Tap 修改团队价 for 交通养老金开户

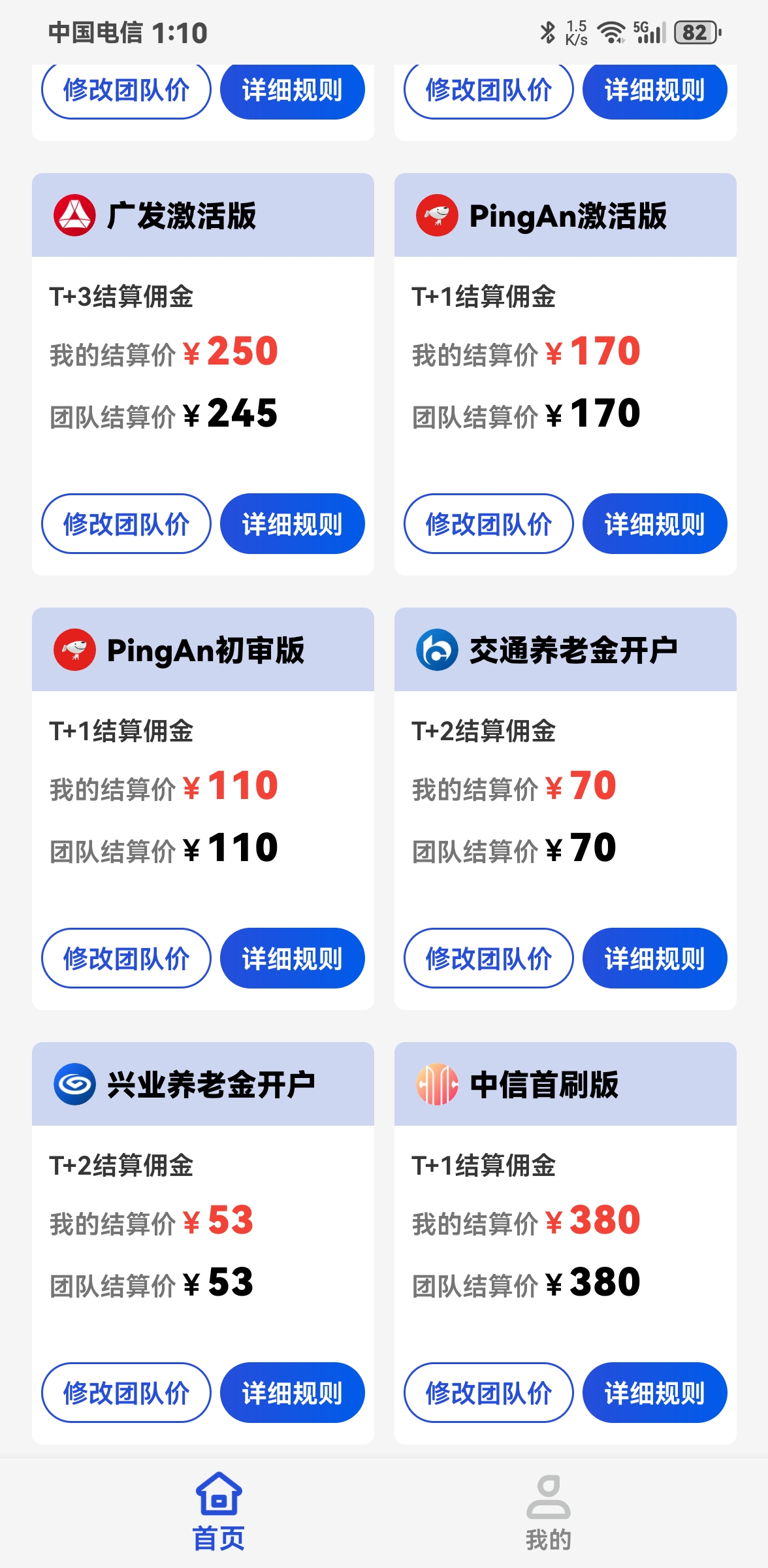(488, 958)
